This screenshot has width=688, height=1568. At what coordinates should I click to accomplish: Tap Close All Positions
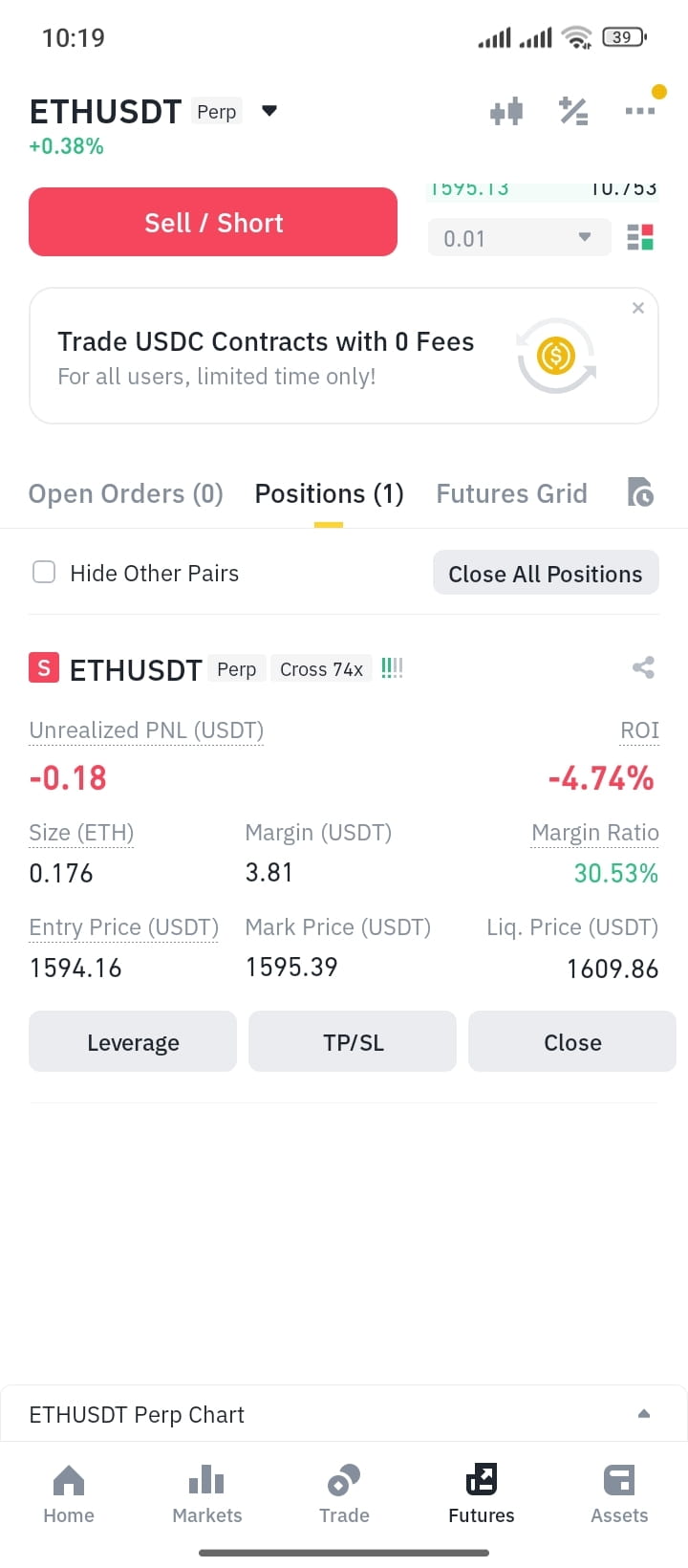pyautogui.click(x=546, y=573)
